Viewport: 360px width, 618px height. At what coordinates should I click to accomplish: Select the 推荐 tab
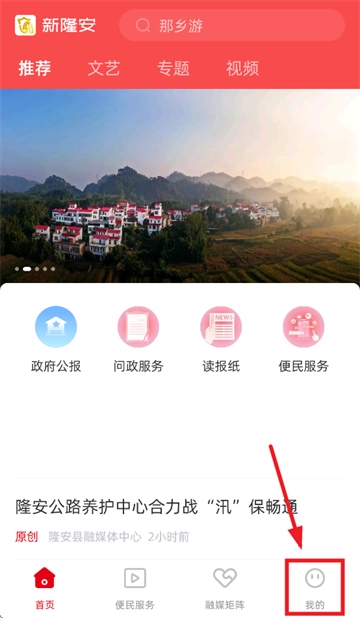(x=35, y=68)
